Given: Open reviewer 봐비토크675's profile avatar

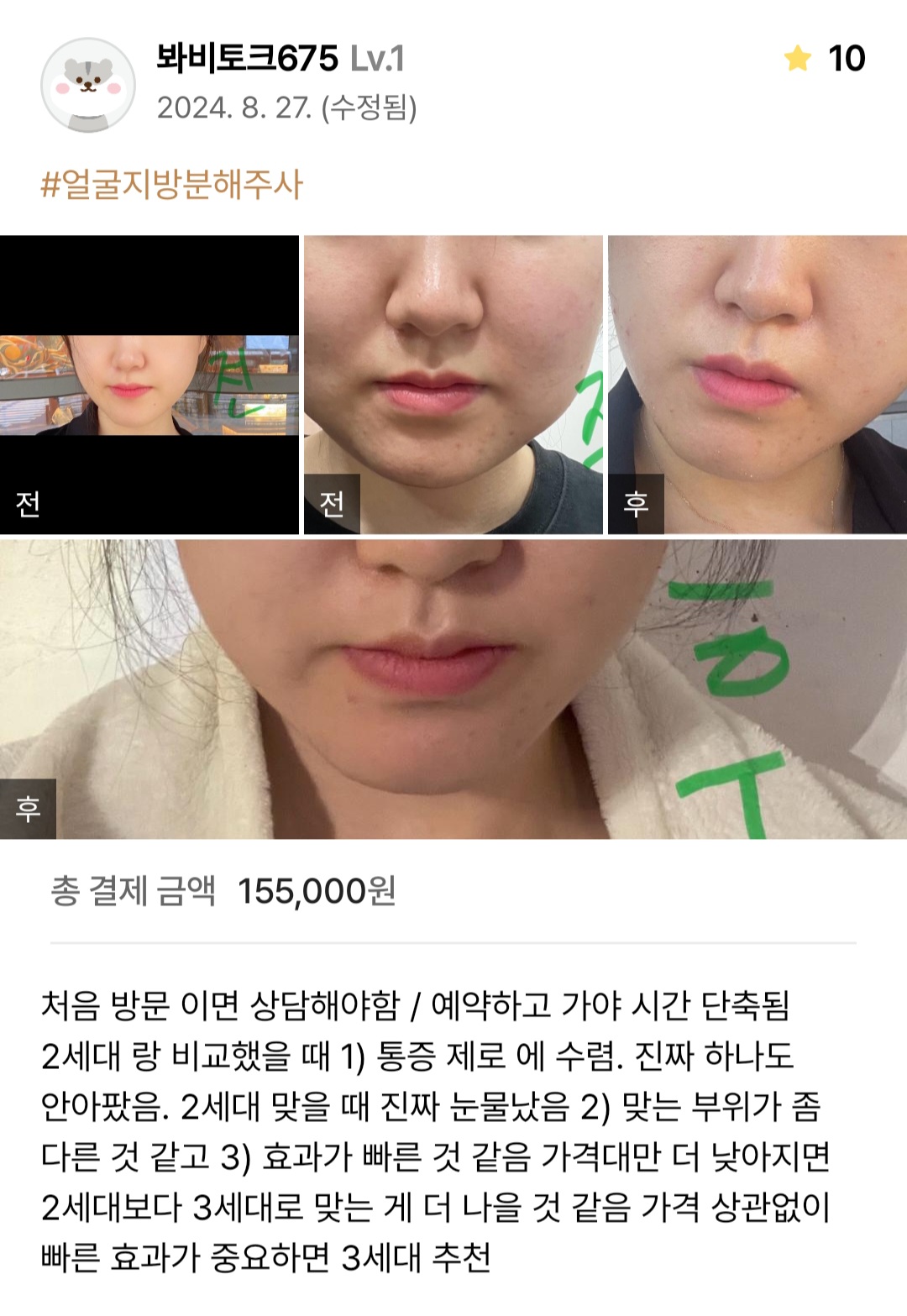Looking at the screenshot, I should coord(88,85).
